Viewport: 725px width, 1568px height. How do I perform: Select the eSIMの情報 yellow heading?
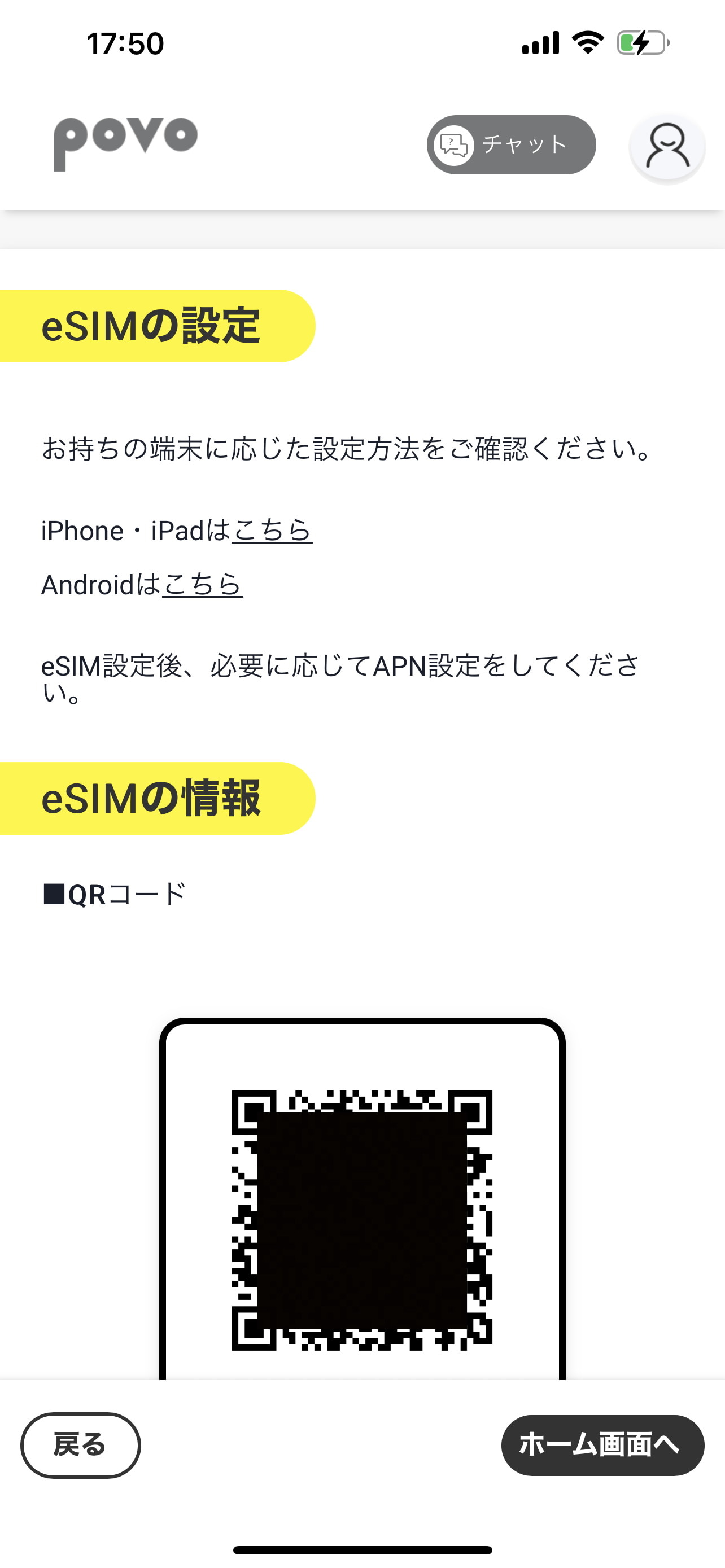coord(150,798)
